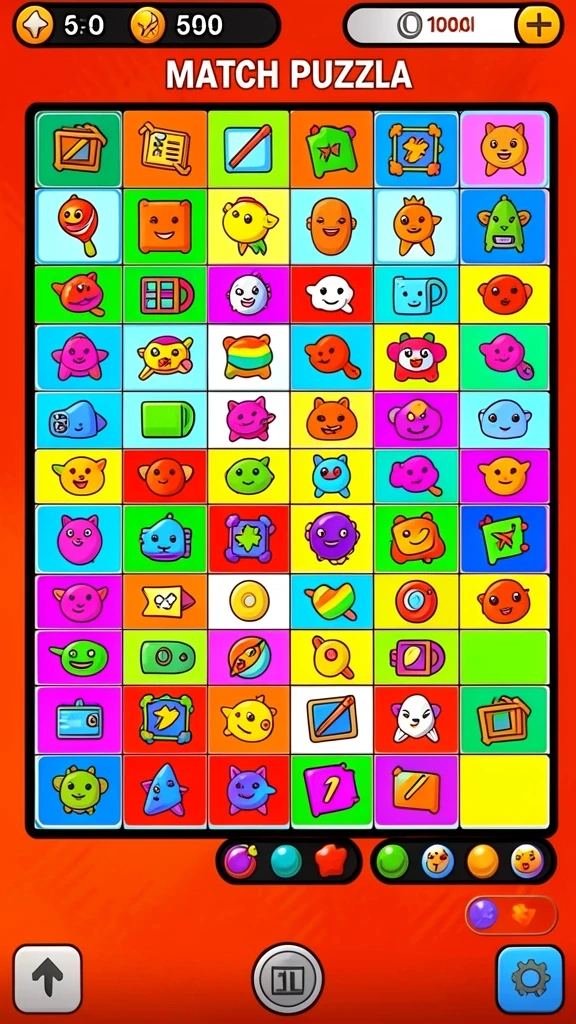This screenshot has height=1024, width=576.
Task: Select the yellow ring tile on white
Action: 248,601
